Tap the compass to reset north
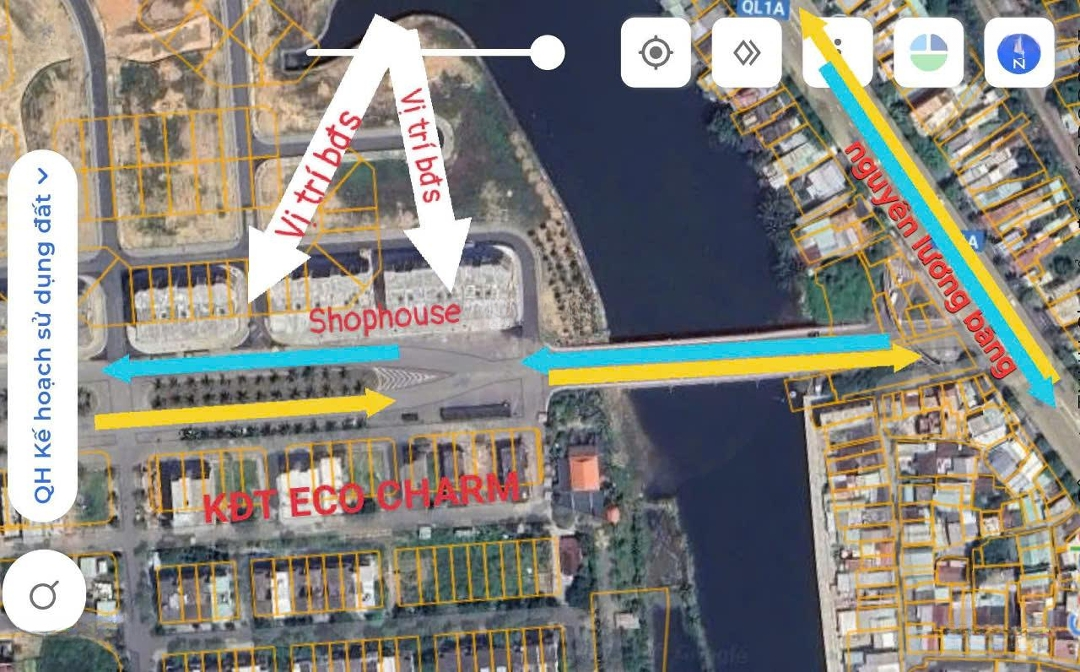Screen dimensions: 1080x672 (1019, 52)
